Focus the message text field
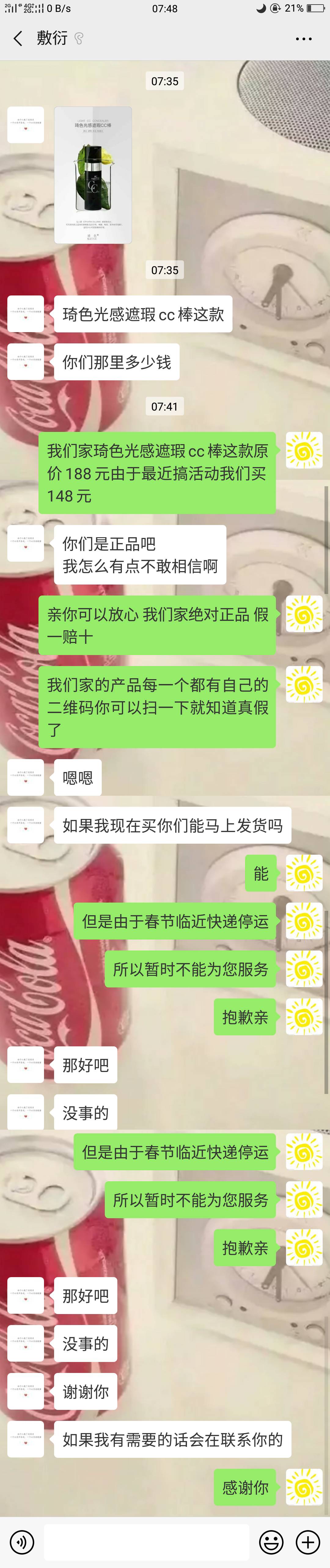Screen dimensions: 330x1568 click(x=146, y=1542)
